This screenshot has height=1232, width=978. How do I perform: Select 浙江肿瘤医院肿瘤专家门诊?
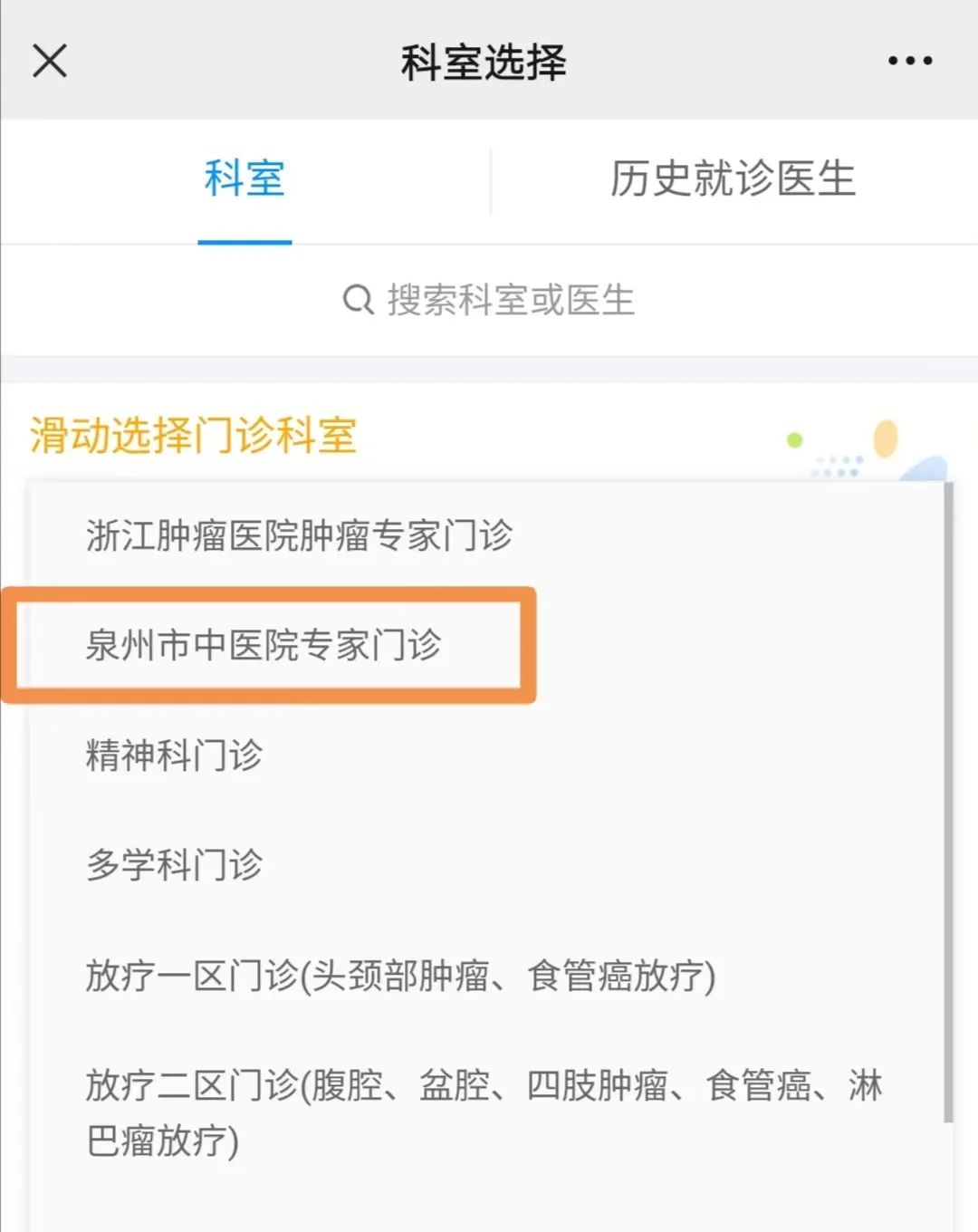299,535
